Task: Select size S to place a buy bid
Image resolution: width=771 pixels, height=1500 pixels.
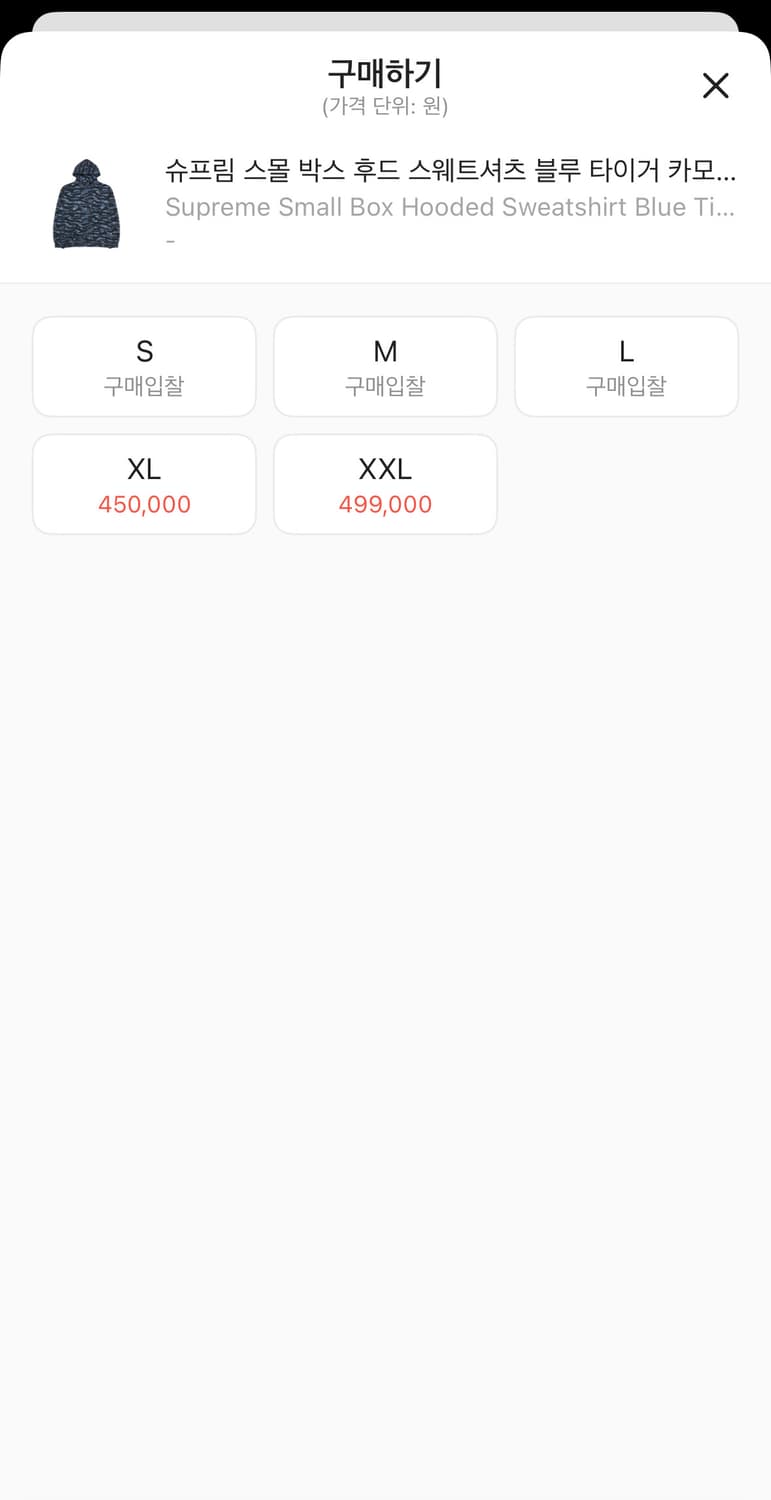Action: tap(144, 366)
